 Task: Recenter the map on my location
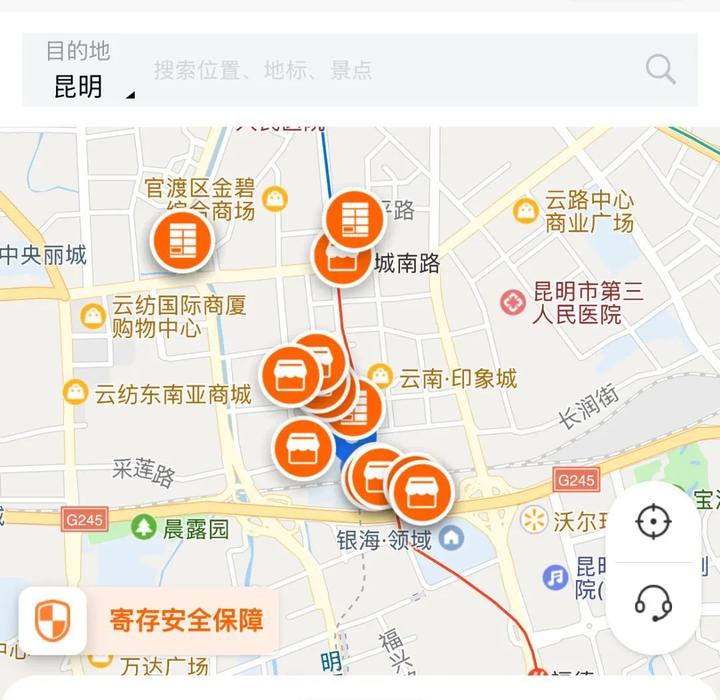tap(653, 522)
